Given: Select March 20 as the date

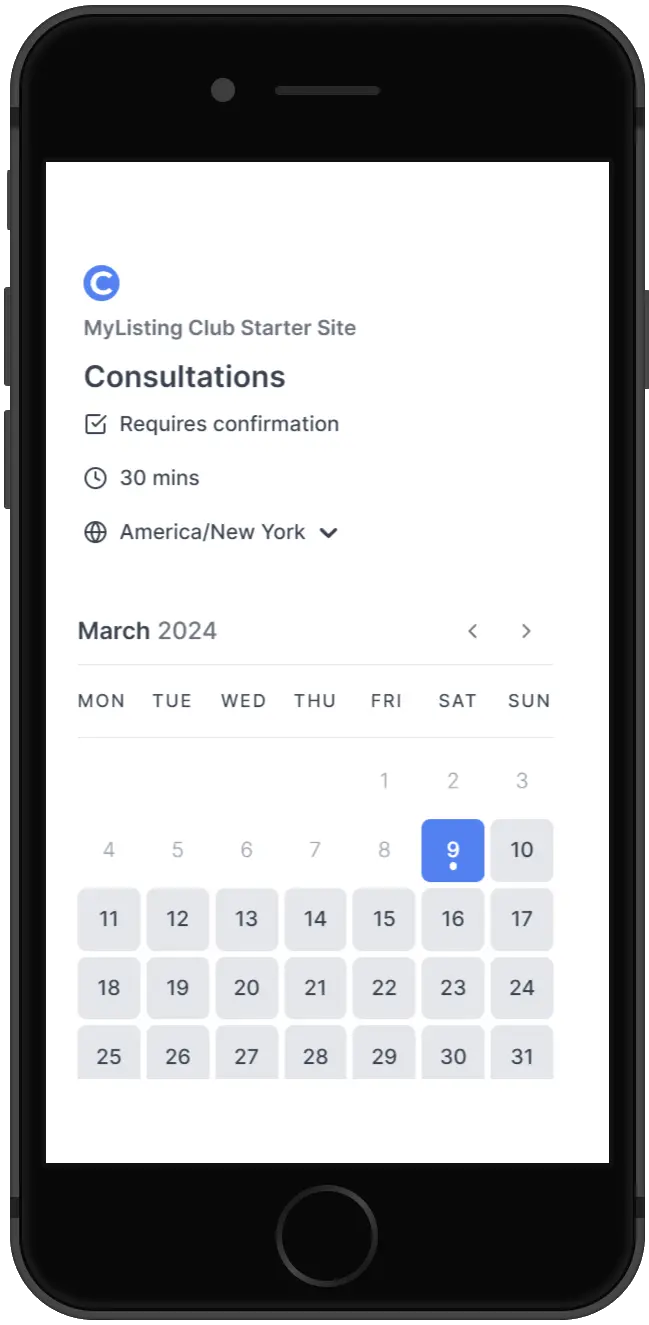Looking at the screenshot, I should [x=246, y=988].
